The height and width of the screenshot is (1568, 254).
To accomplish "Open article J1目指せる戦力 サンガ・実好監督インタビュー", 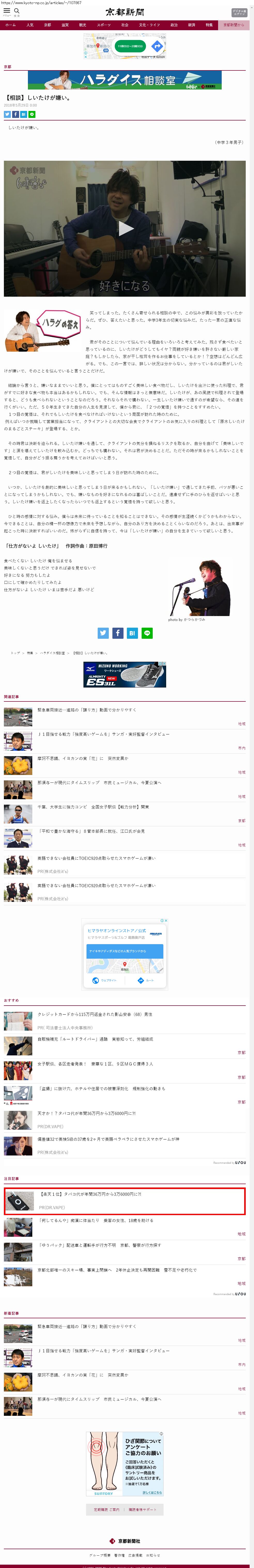I will click(x=104, y=734).
